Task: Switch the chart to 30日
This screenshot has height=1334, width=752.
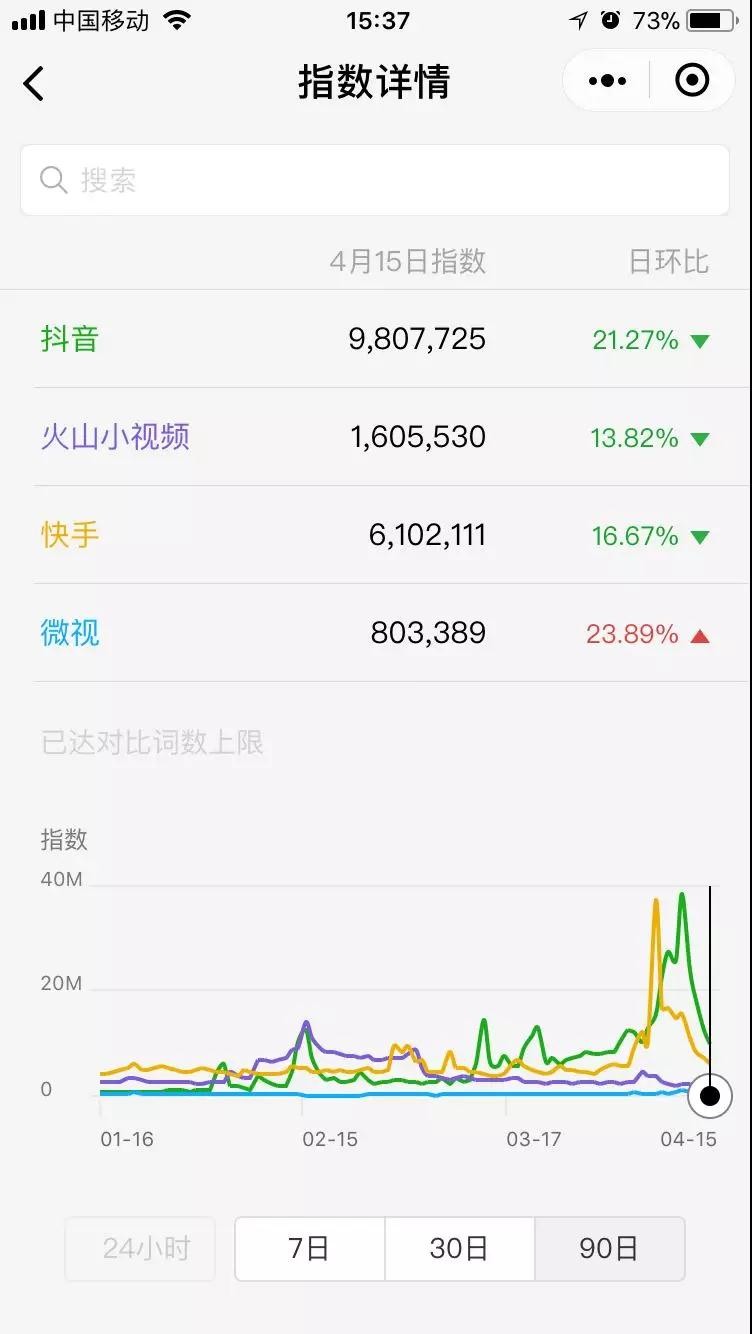Action: (x=460, y=1249)
